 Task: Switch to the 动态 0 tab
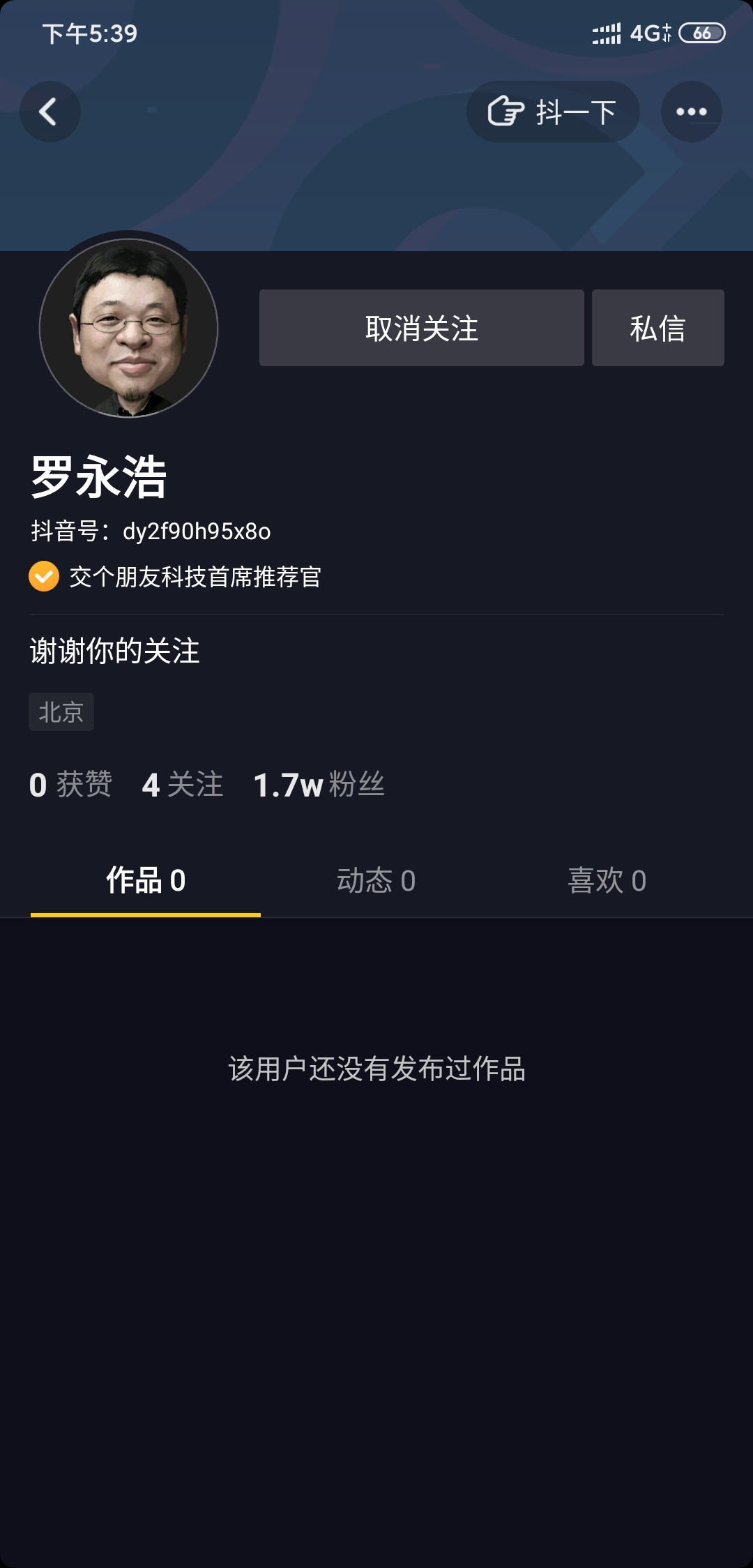pyautogui.click(x=376, y=880)
